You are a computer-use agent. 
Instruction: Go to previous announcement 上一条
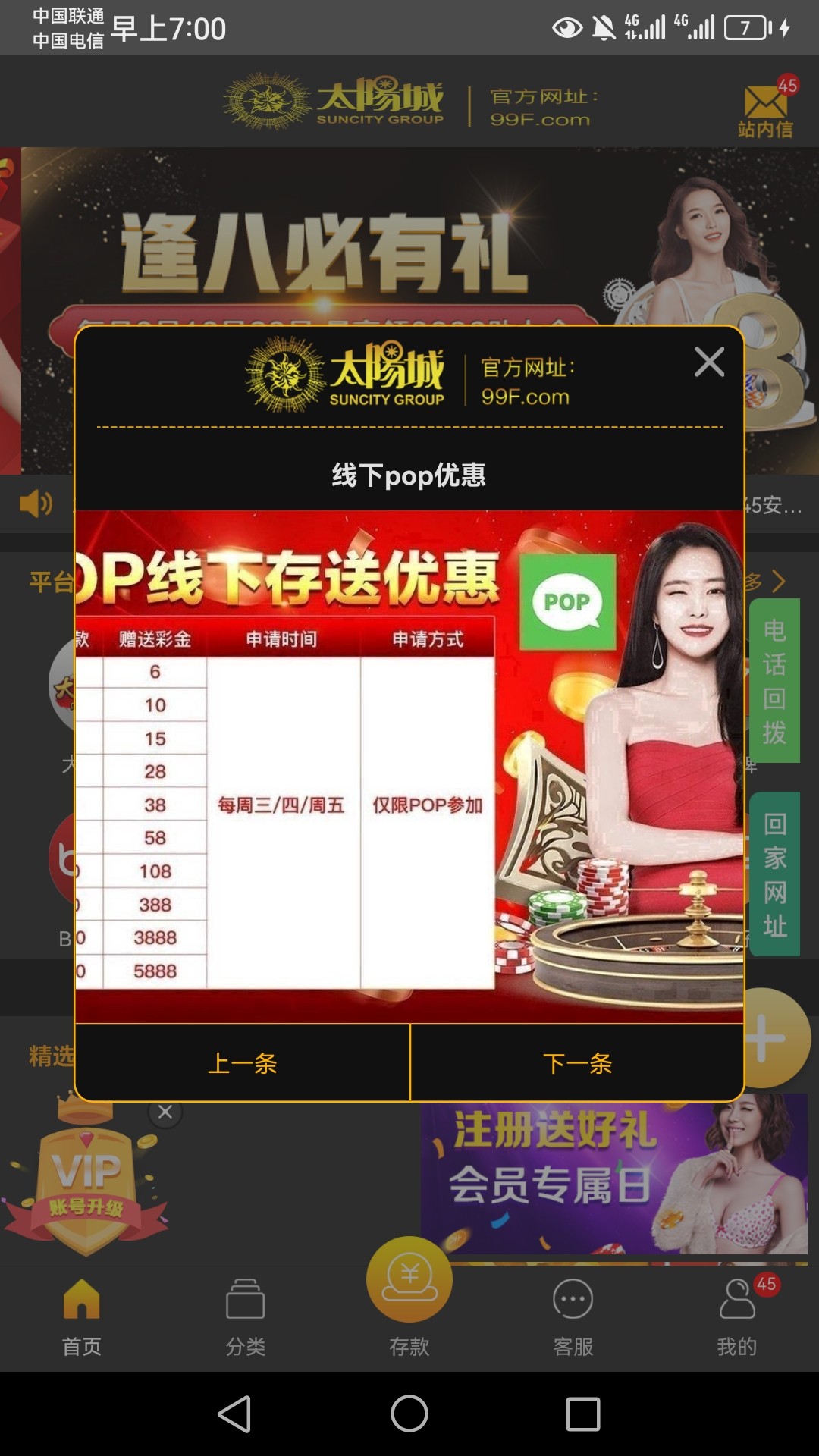[243, 1062]
